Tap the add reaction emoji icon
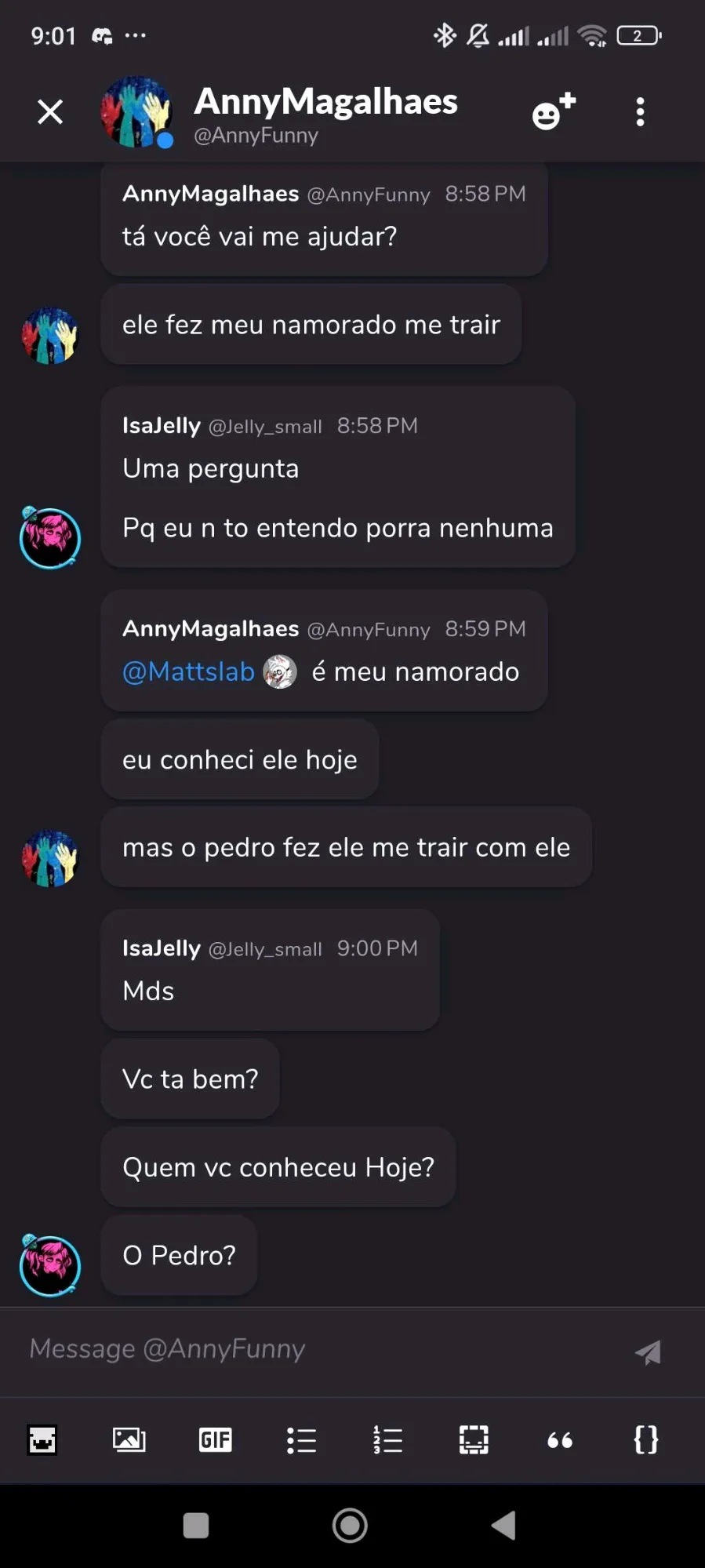The width and height of the screenshot is (705, 1568). pos(553,112)
